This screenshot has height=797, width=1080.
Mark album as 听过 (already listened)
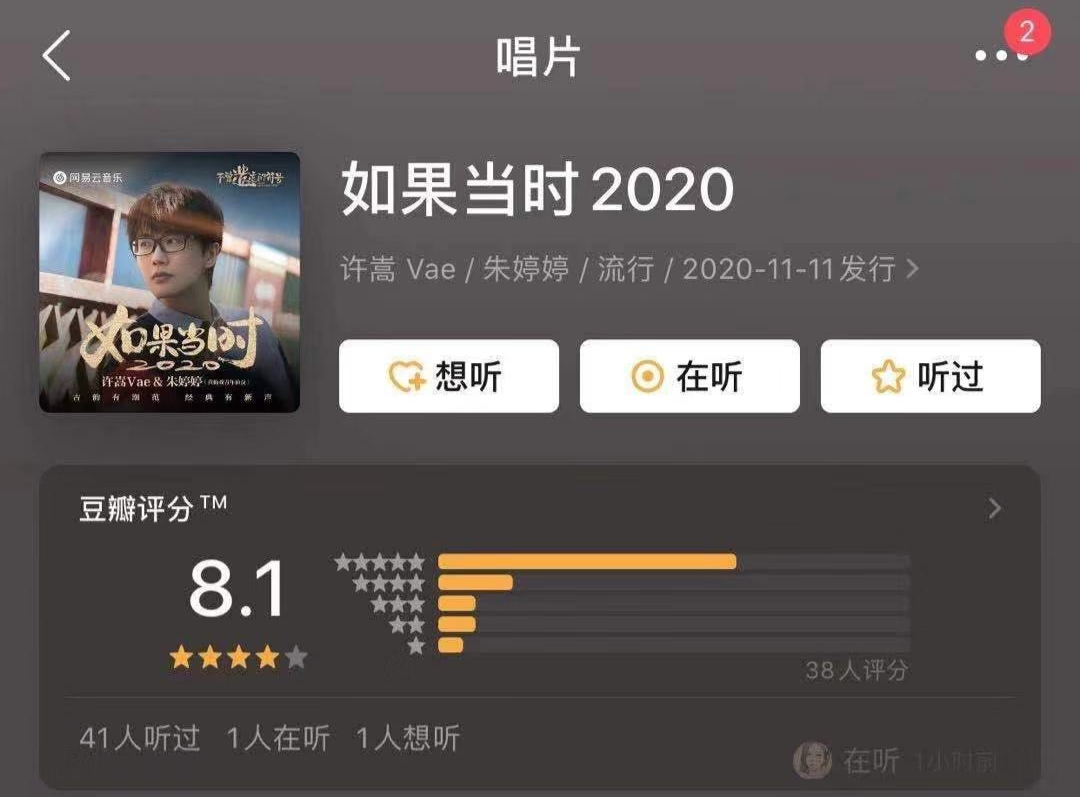(930, 376)
